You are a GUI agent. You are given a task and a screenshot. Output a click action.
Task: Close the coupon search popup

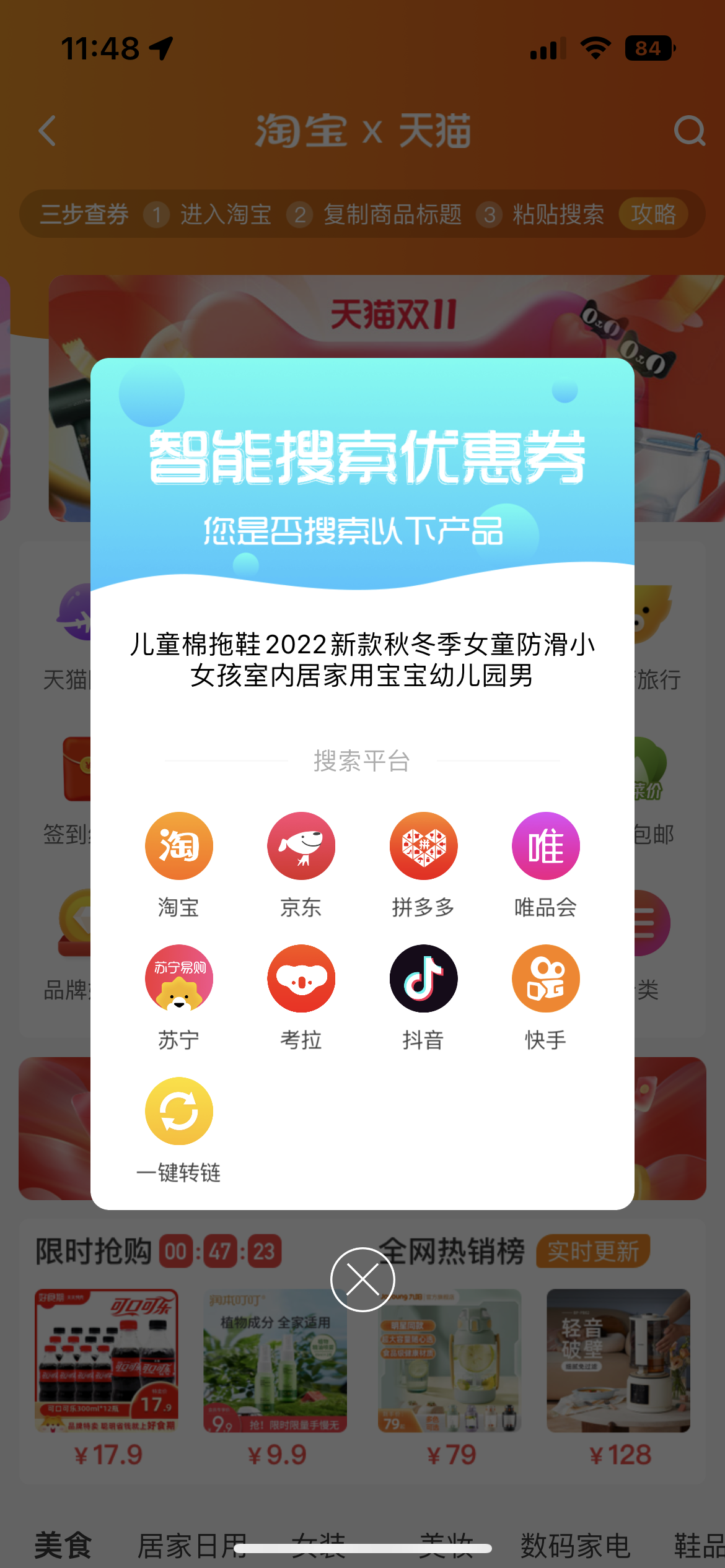tap(362, 1279)
